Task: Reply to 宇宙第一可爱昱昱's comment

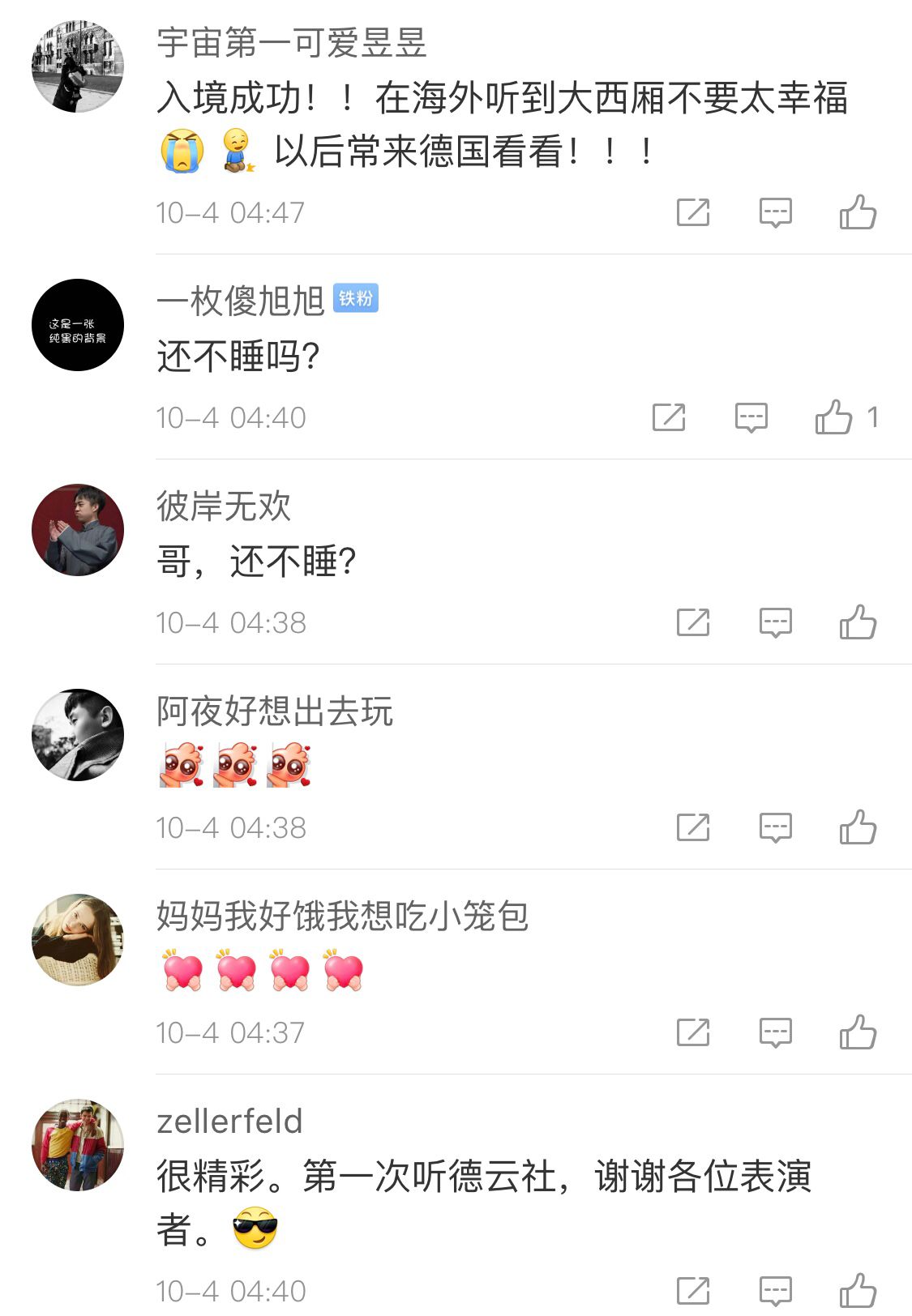Action: click(x=775, y=213)
